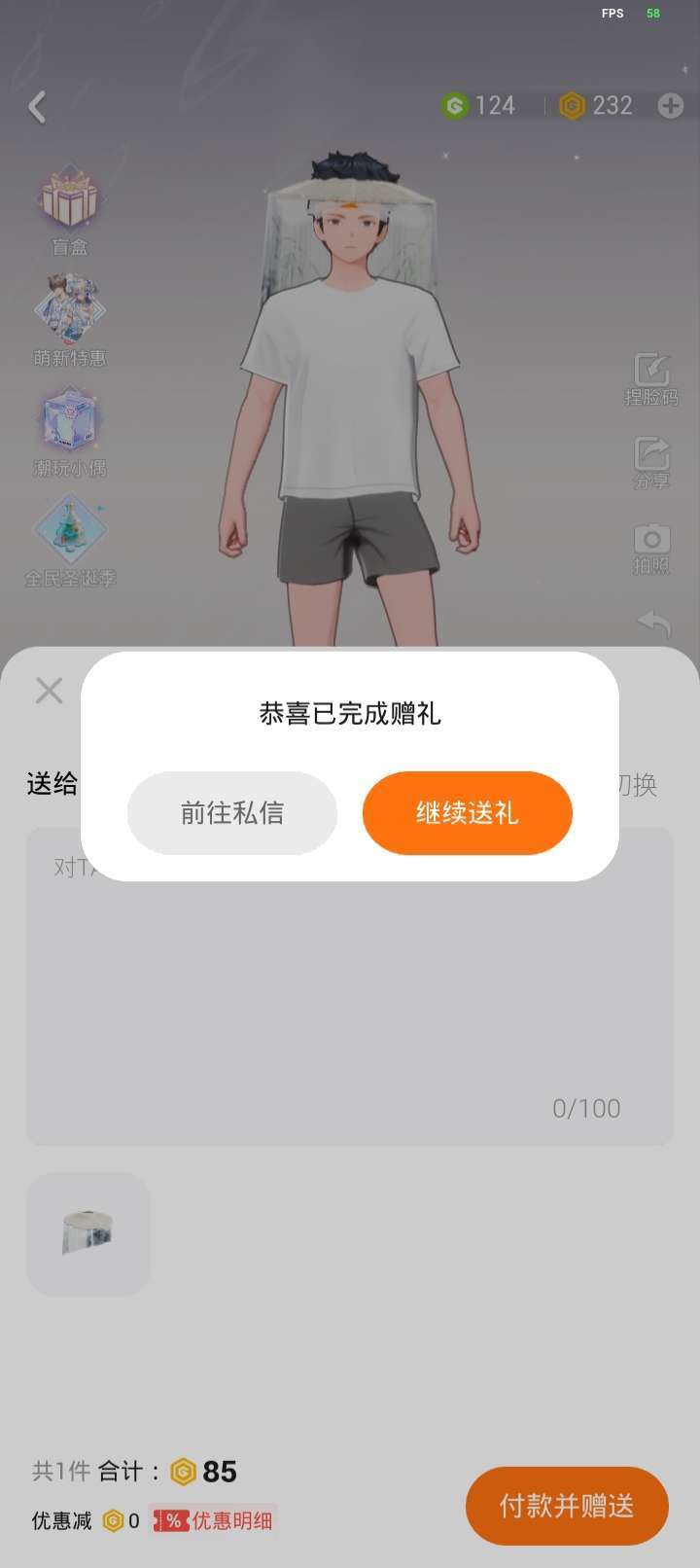Select the hat gift item thumbnail
The image size is (700, 1568).
click(x=87, y=1233)
